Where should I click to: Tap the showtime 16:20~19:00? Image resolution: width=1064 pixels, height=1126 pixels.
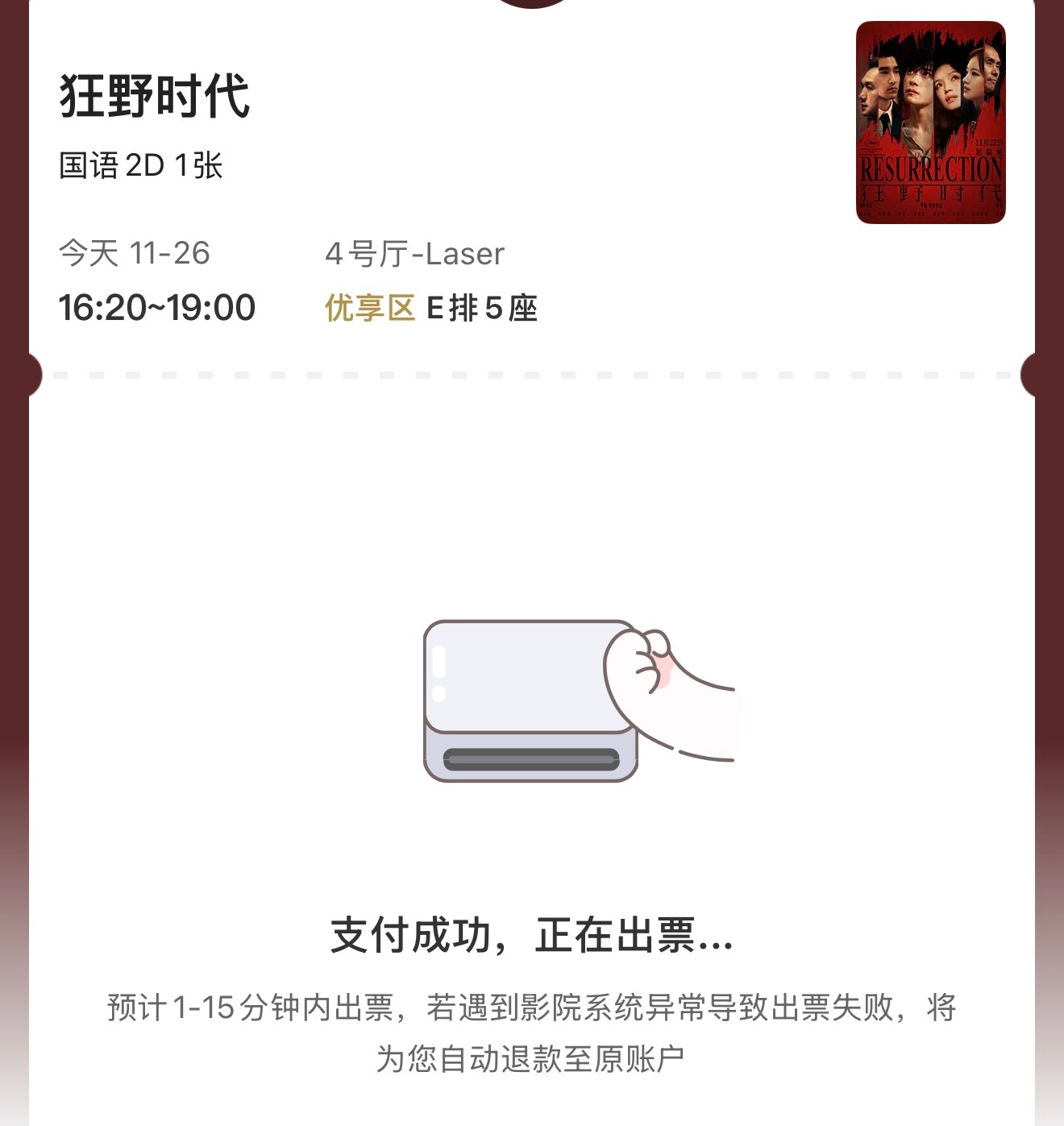[x=157, y=306]
